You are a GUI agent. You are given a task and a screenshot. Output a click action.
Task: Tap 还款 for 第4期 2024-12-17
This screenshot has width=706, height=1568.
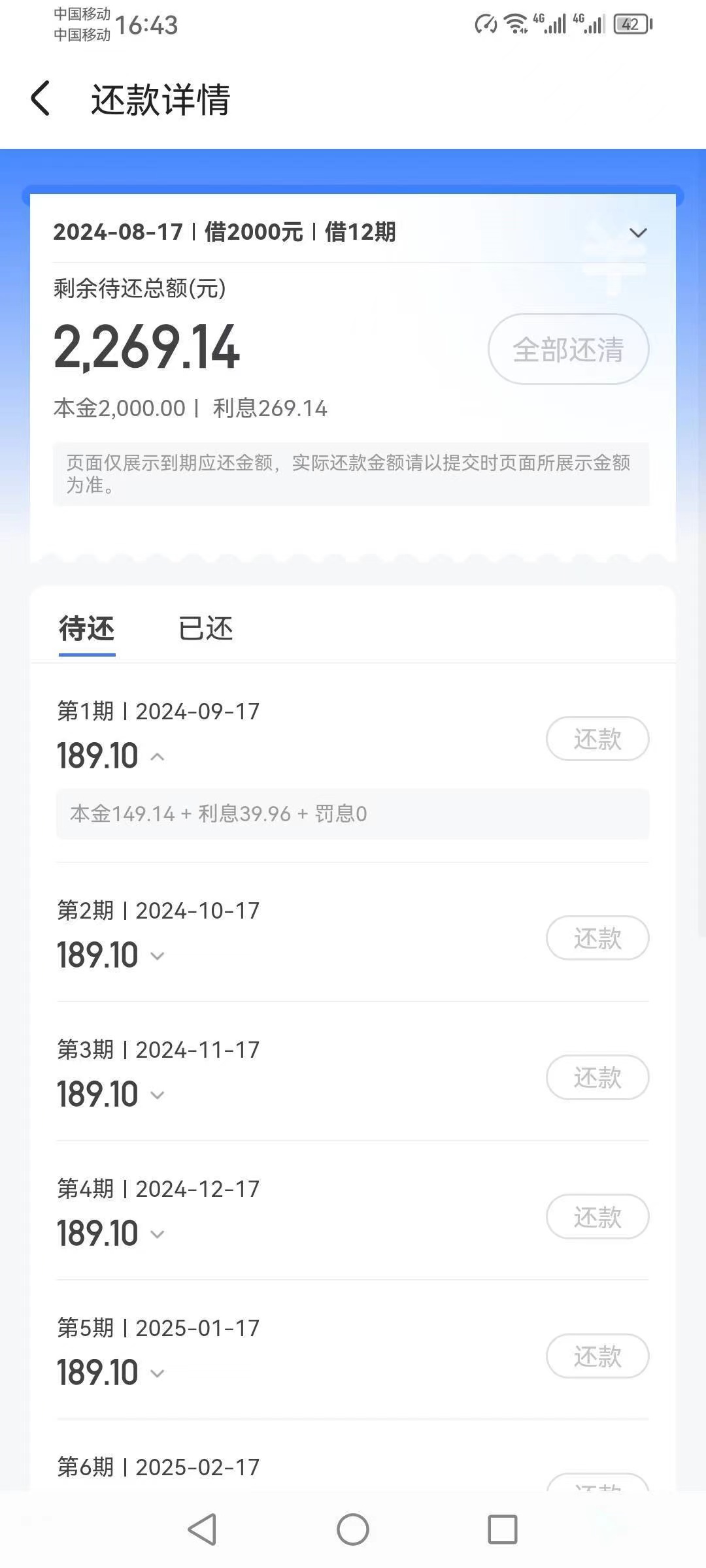coord(597,1217)
